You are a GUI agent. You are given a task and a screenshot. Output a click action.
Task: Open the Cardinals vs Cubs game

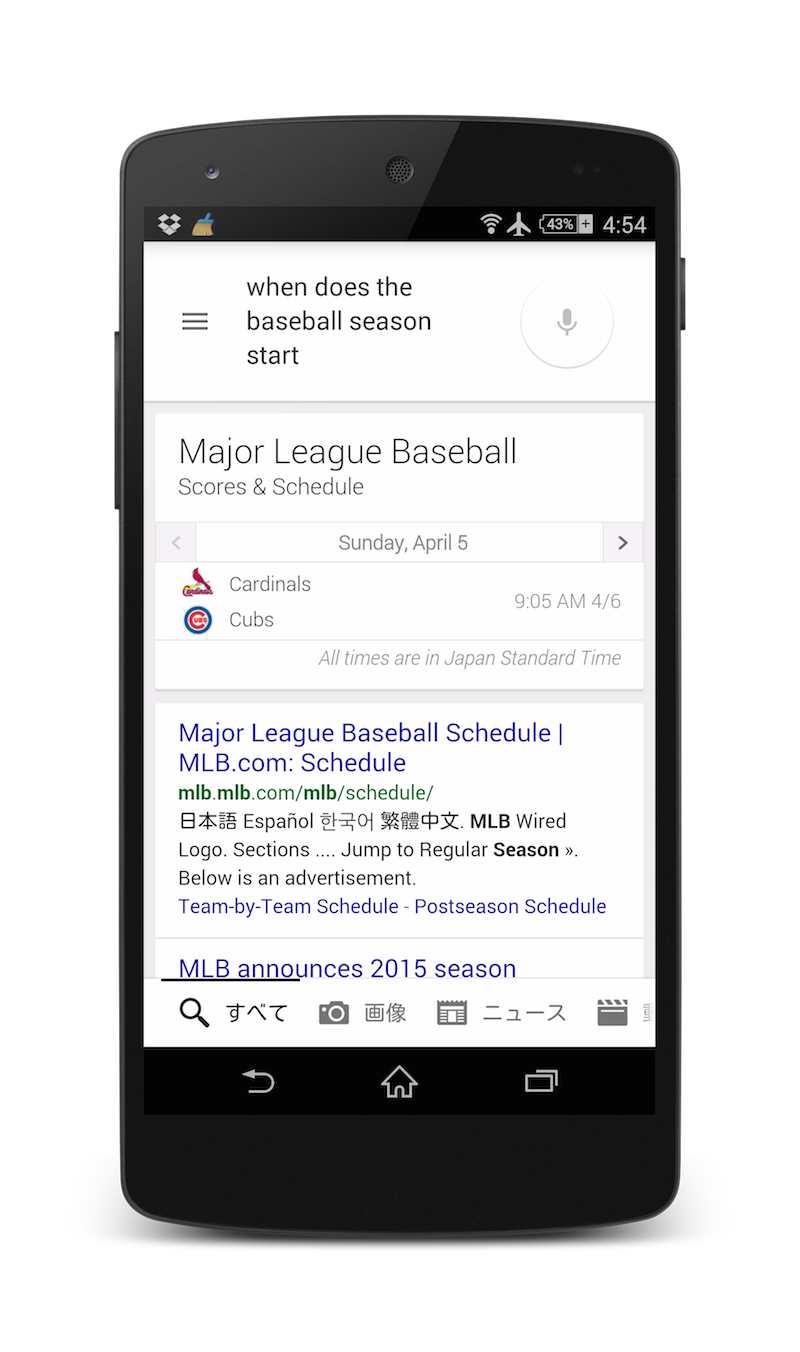[x=400, y=602]
